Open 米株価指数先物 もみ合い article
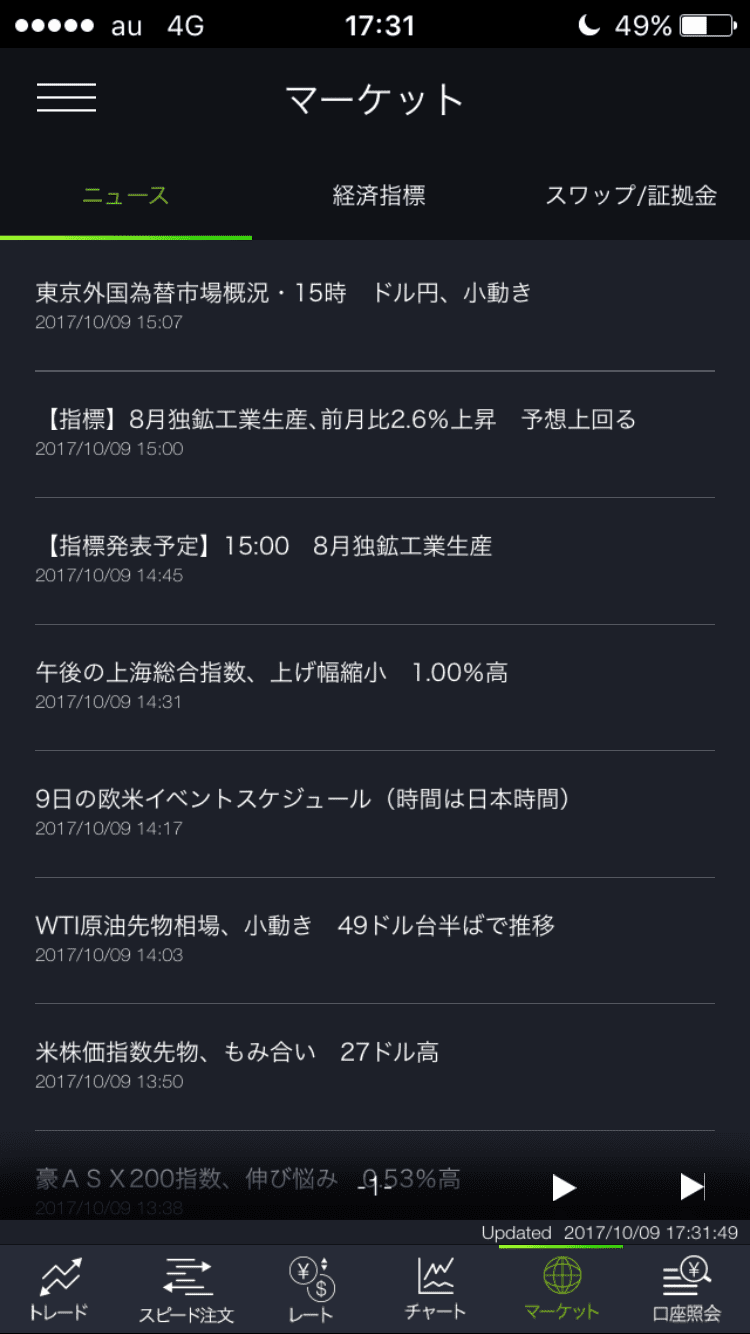 pyautogui.click(x=237, y=1064)
